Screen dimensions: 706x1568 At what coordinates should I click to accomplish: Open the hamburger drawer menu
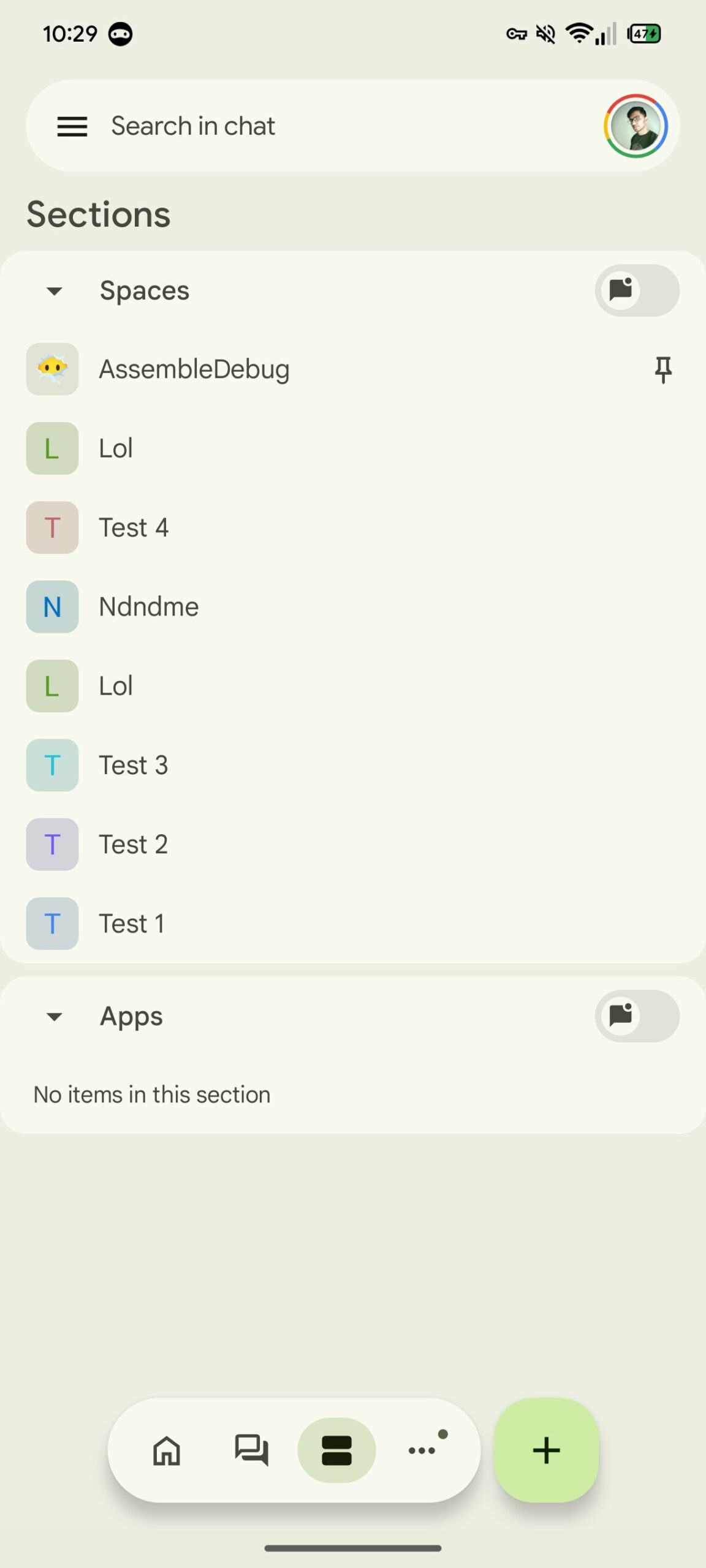tap(72, 126)
